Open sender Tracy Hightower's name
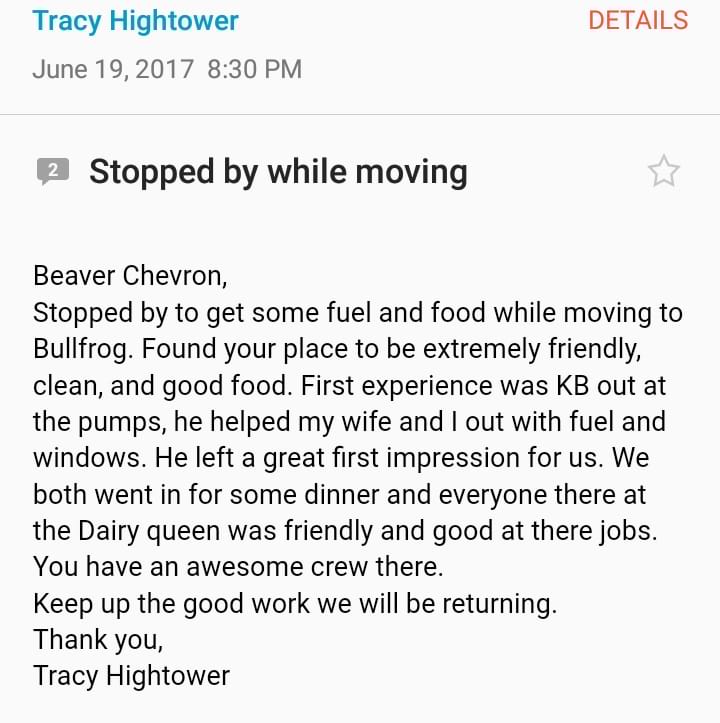 [136, 21]
